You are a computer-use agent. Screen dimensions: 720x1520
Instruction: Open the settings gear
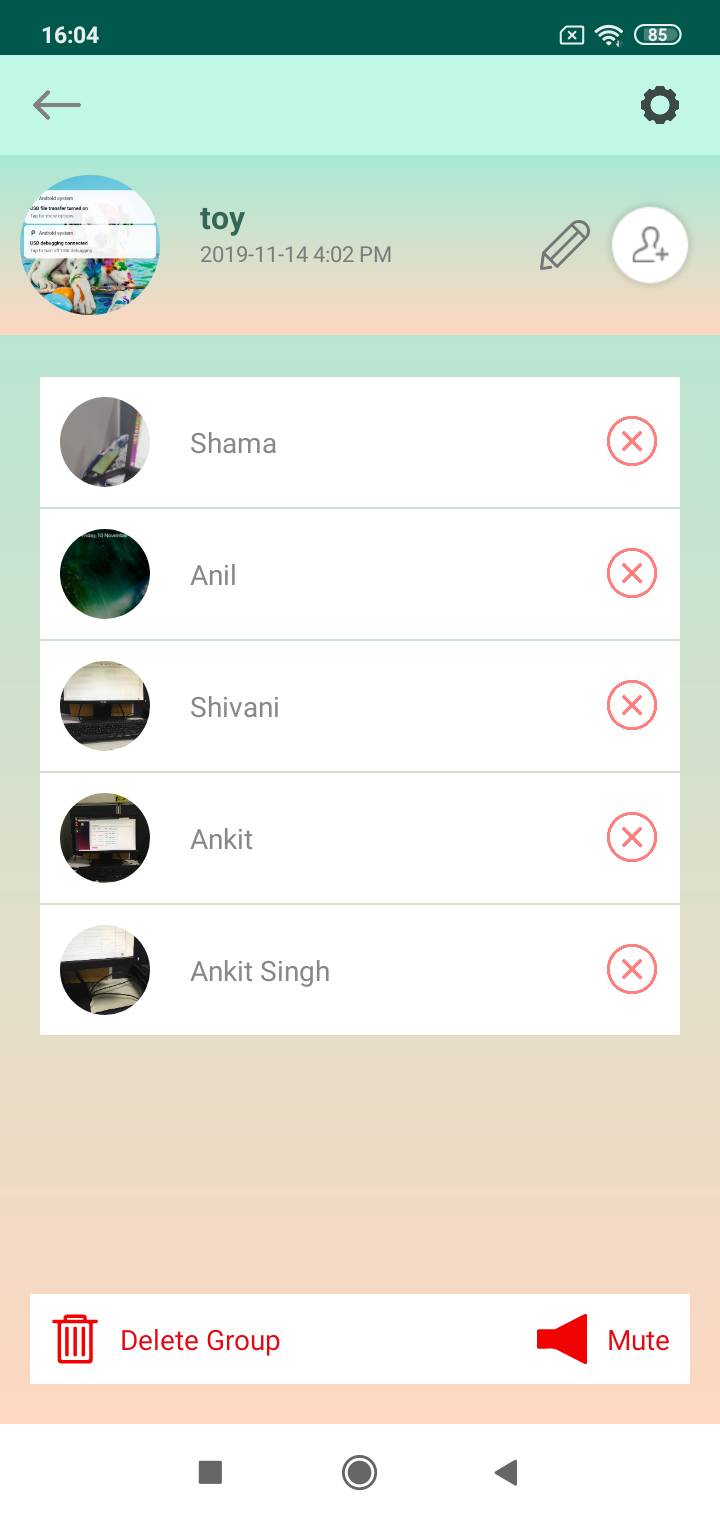coord(660,105)
